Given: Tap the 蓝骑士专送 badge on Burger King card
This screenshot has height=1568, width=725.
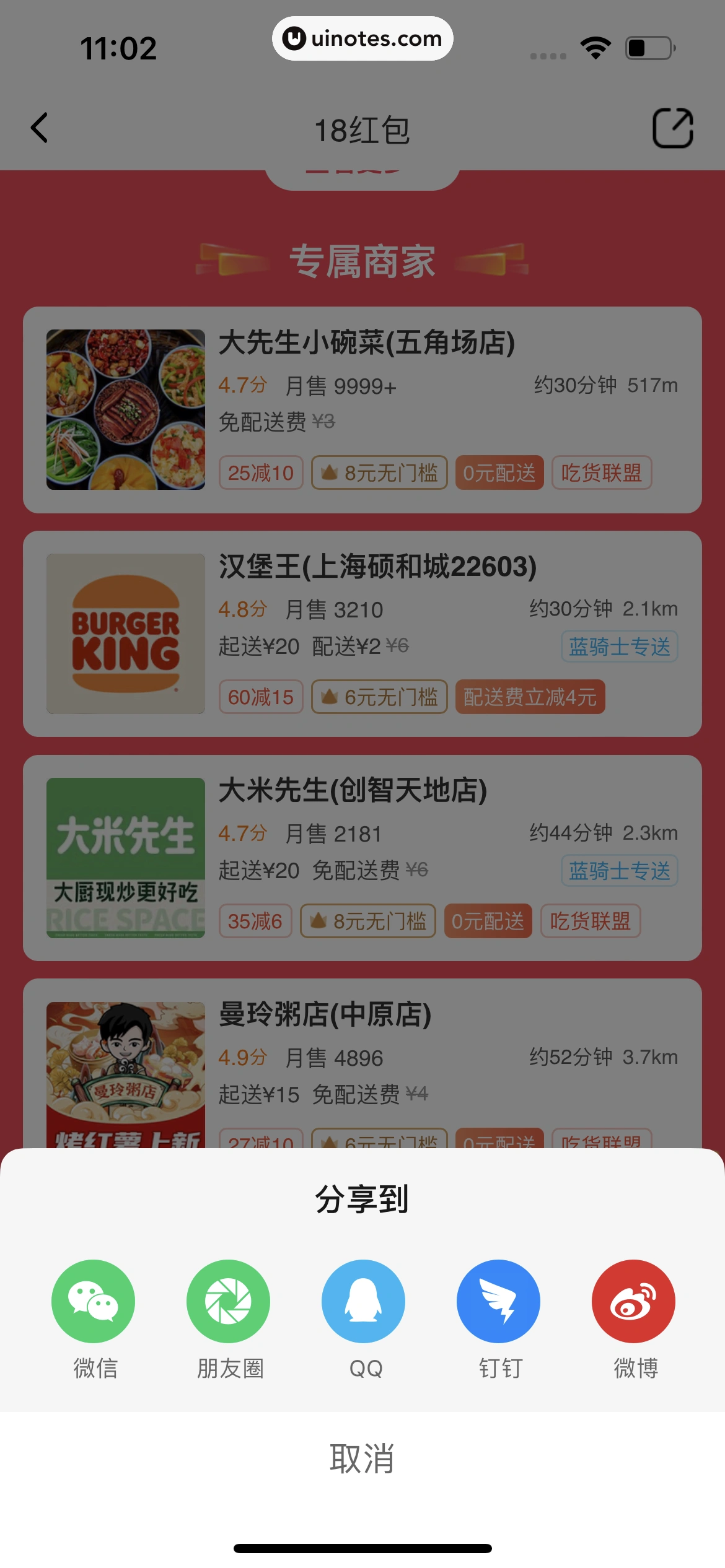Looking at the screenshot, I should click(x=619, y=646).
